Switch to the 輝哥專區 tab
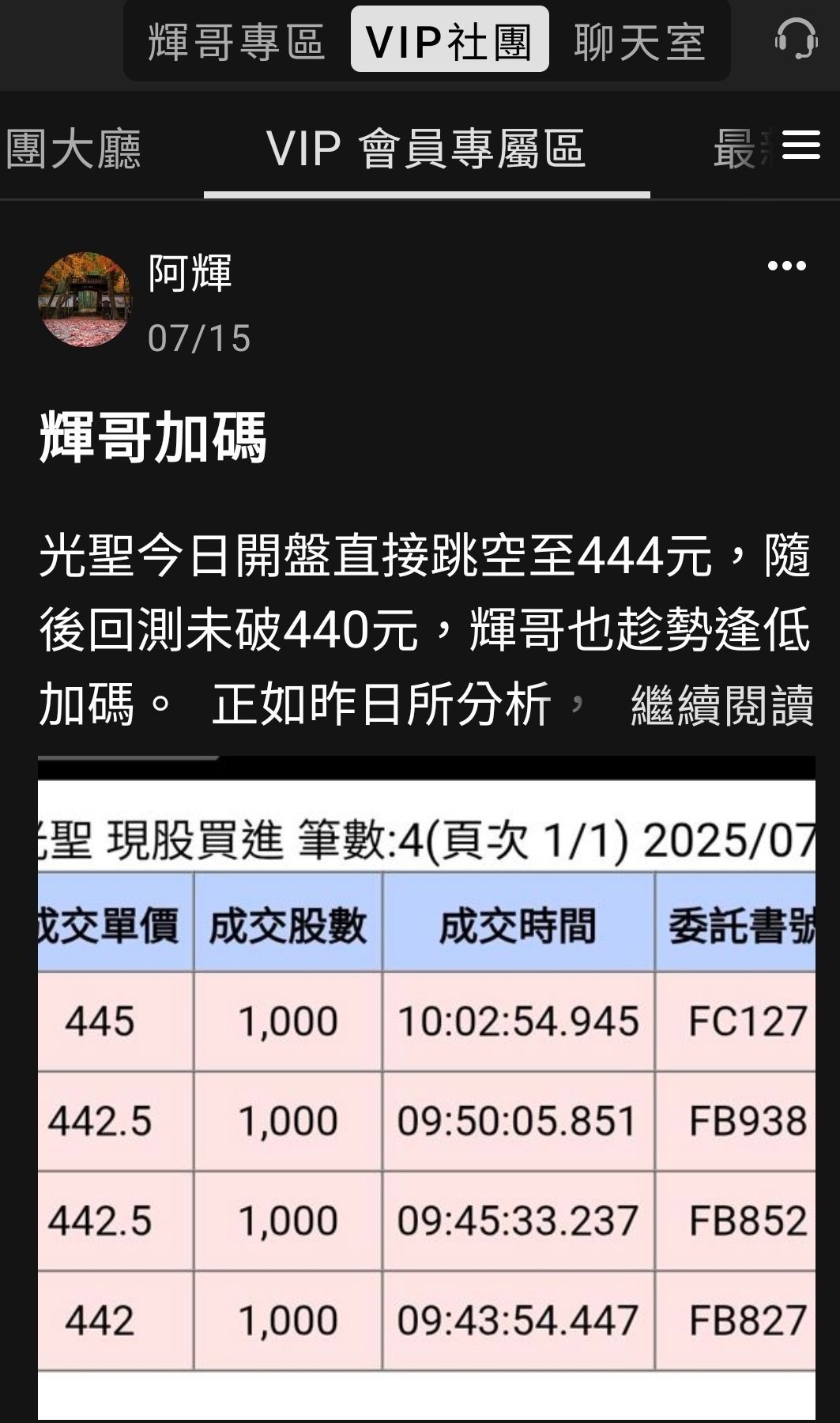The image size is (840, 1423). pyautogui.click(x=236, y=41)
